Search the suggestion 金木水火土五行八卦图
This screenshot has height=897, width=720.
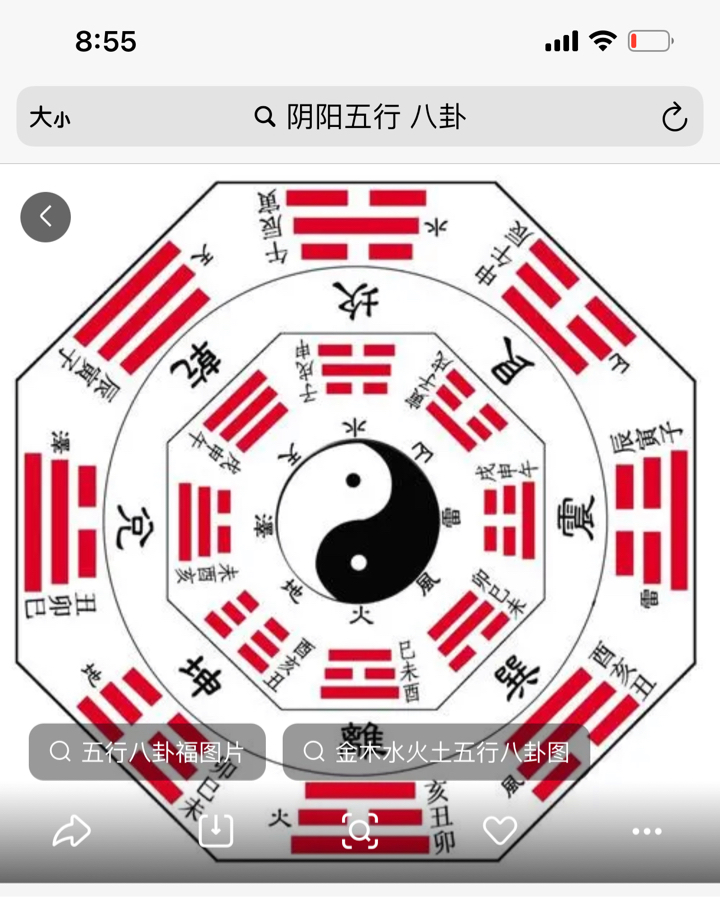pos(436,752)
